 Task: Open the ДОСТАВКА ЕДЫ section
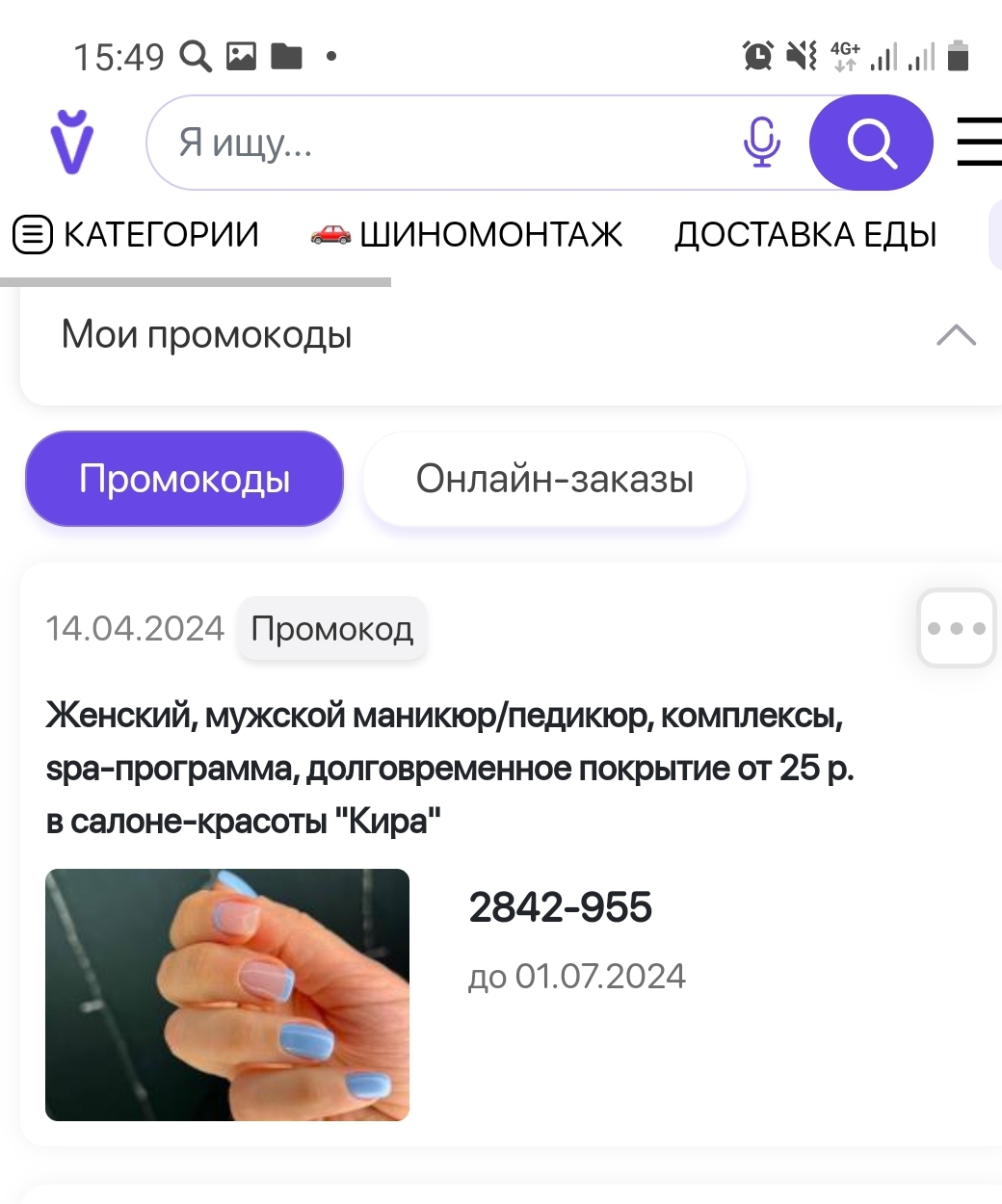pyautogui.click(x=805, y=234)
